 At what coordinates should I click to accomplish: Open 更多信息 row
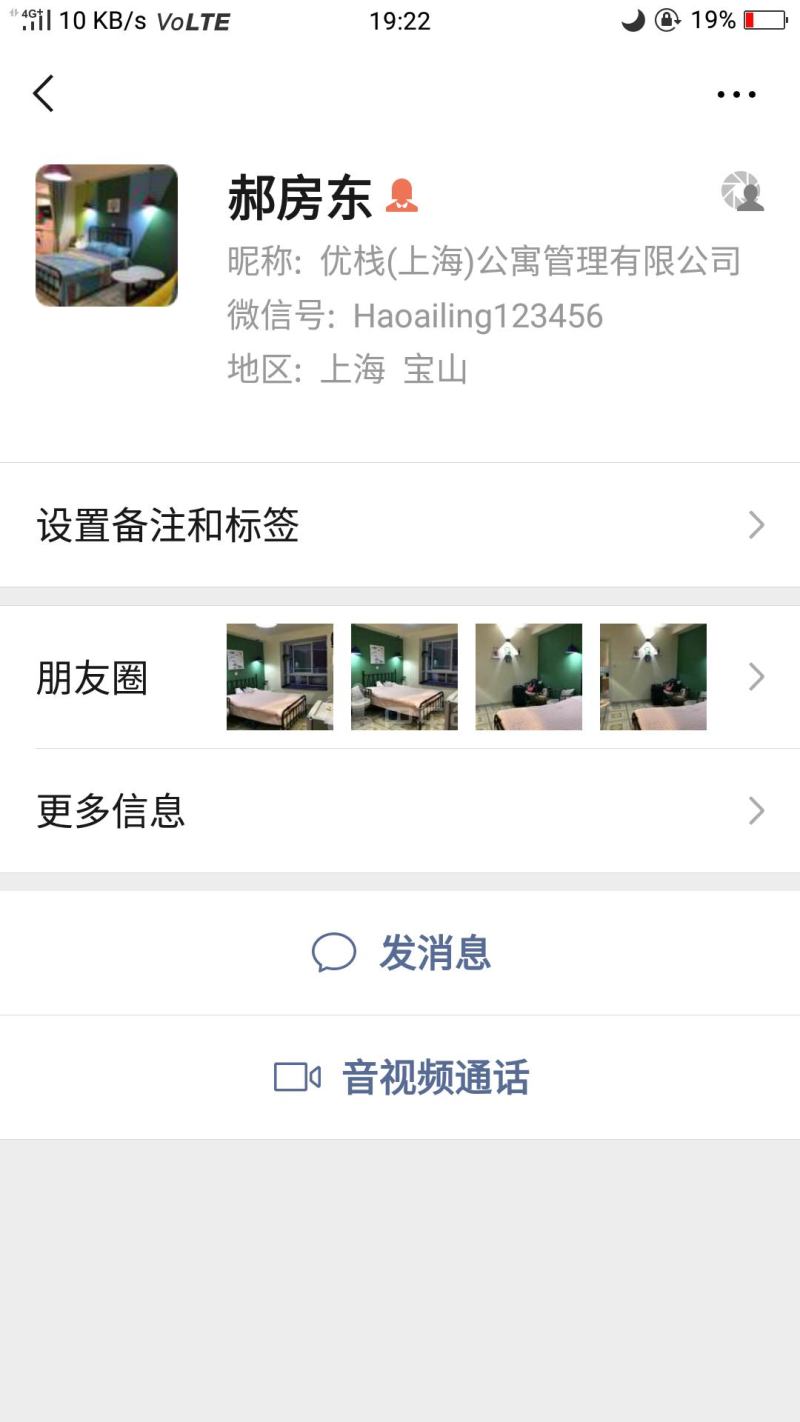pyautogui.click(x=400, y=811)
